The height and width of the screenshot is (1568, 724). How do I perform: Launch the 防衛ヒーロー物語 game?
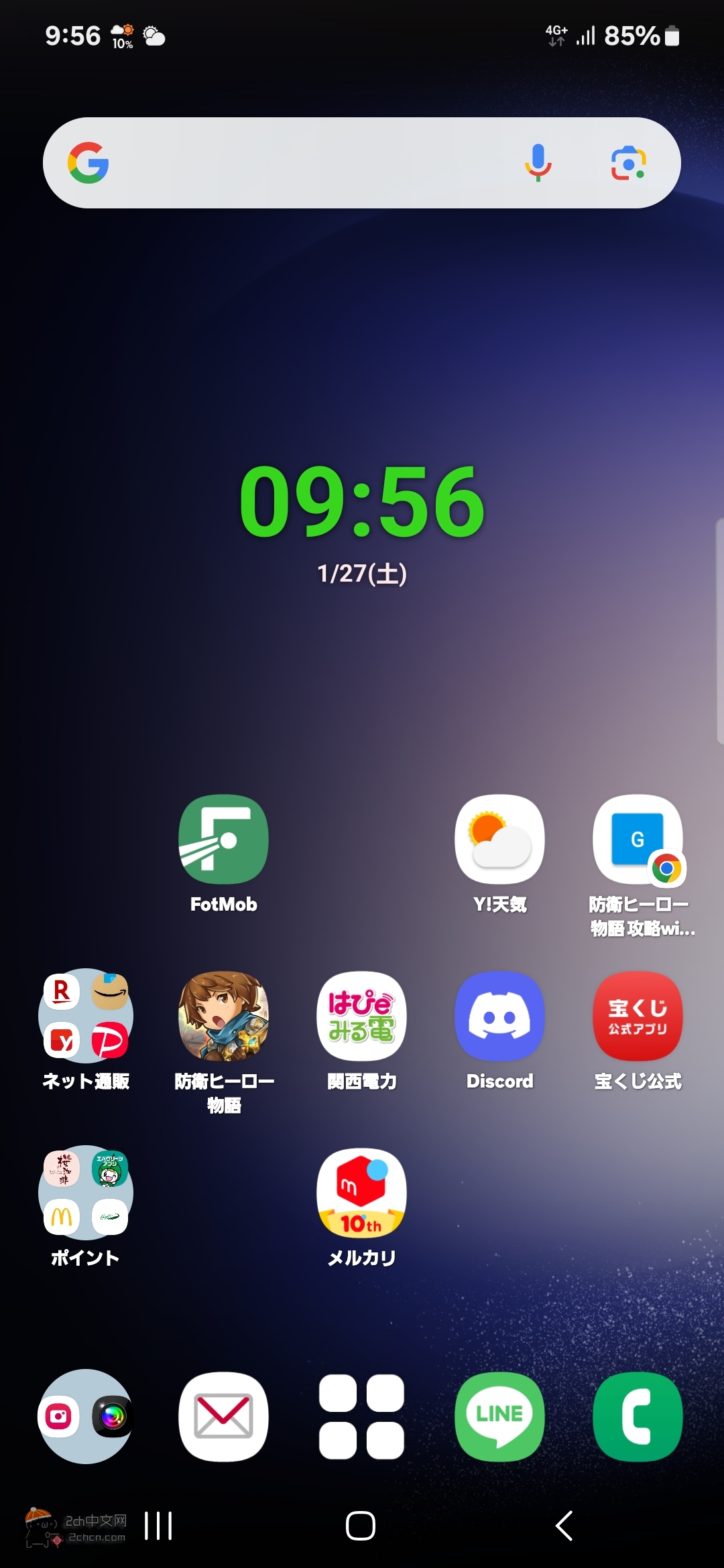tap(223, 1016)
